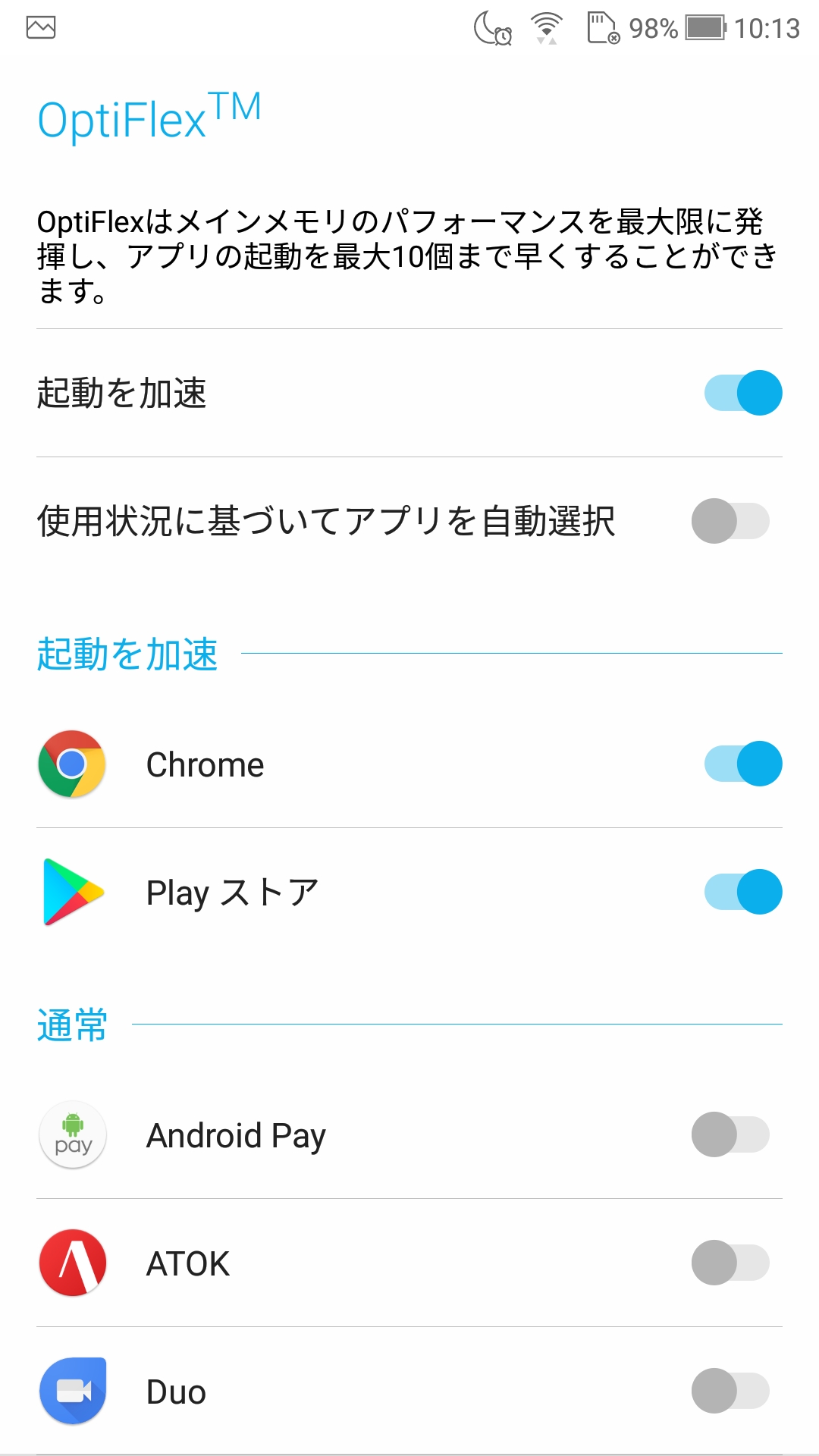Image resolution: width=819 pixels, height=1456 pixels.
Task: Enable the Android Pay switch
Action: click(728, 1134)
